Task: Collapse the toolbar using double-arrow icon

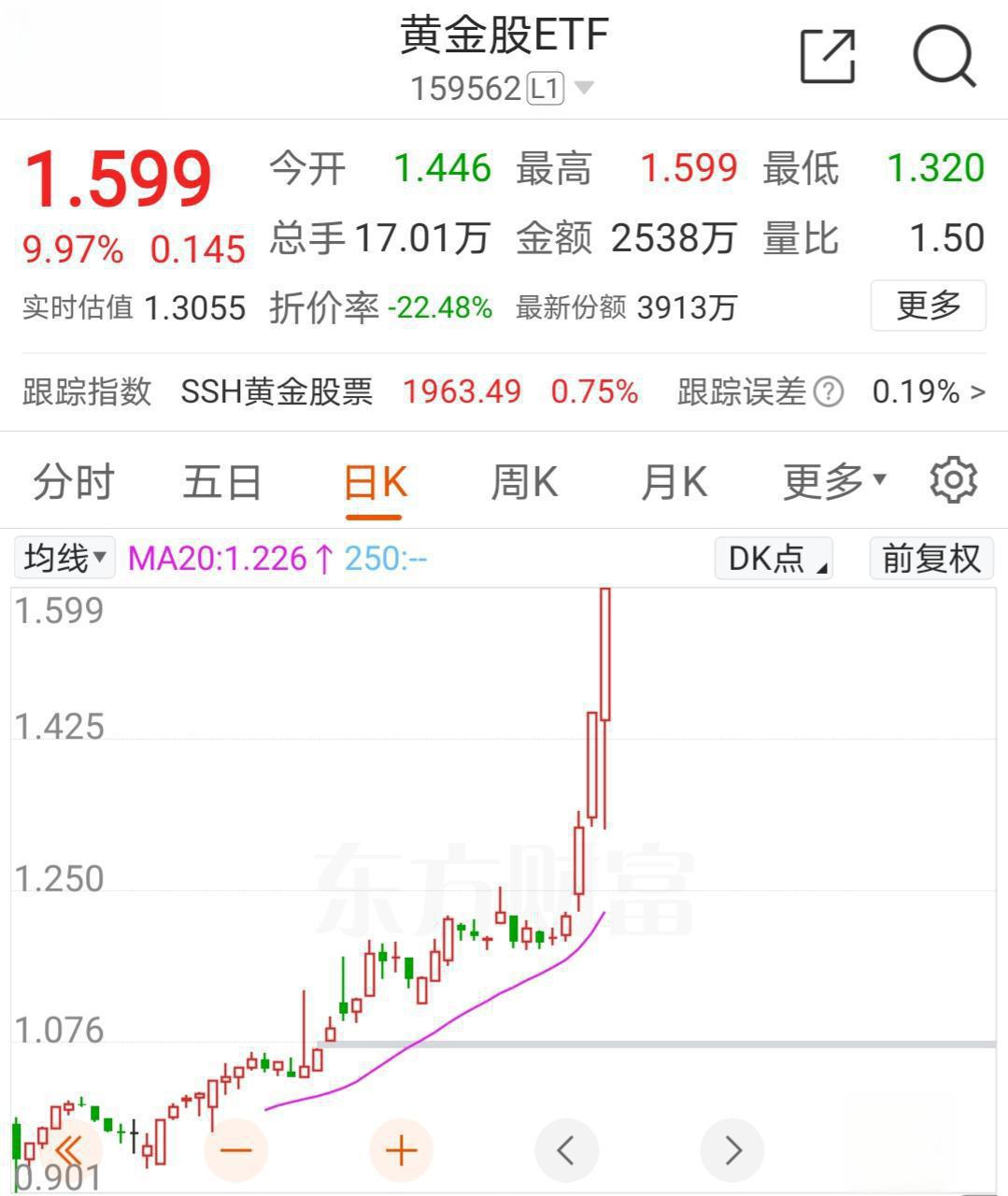Action: pyautogui.click(x=69, y=1150)
